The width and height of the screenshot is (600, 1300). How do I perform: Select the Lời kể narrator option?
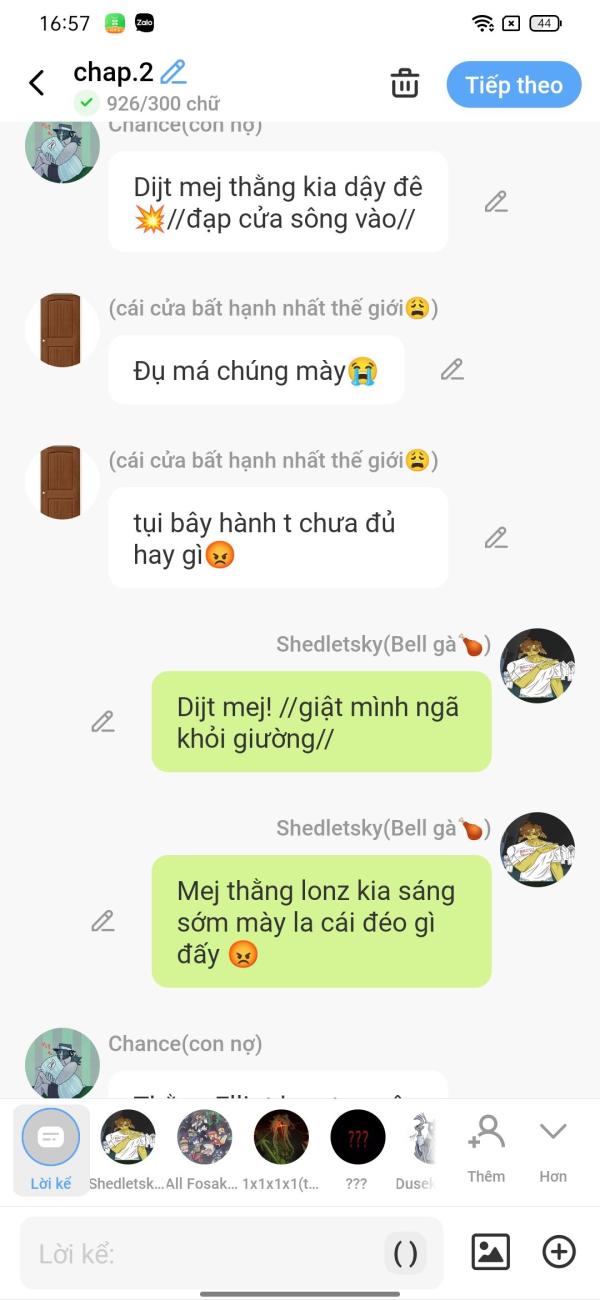click(x=51, y=1148)
